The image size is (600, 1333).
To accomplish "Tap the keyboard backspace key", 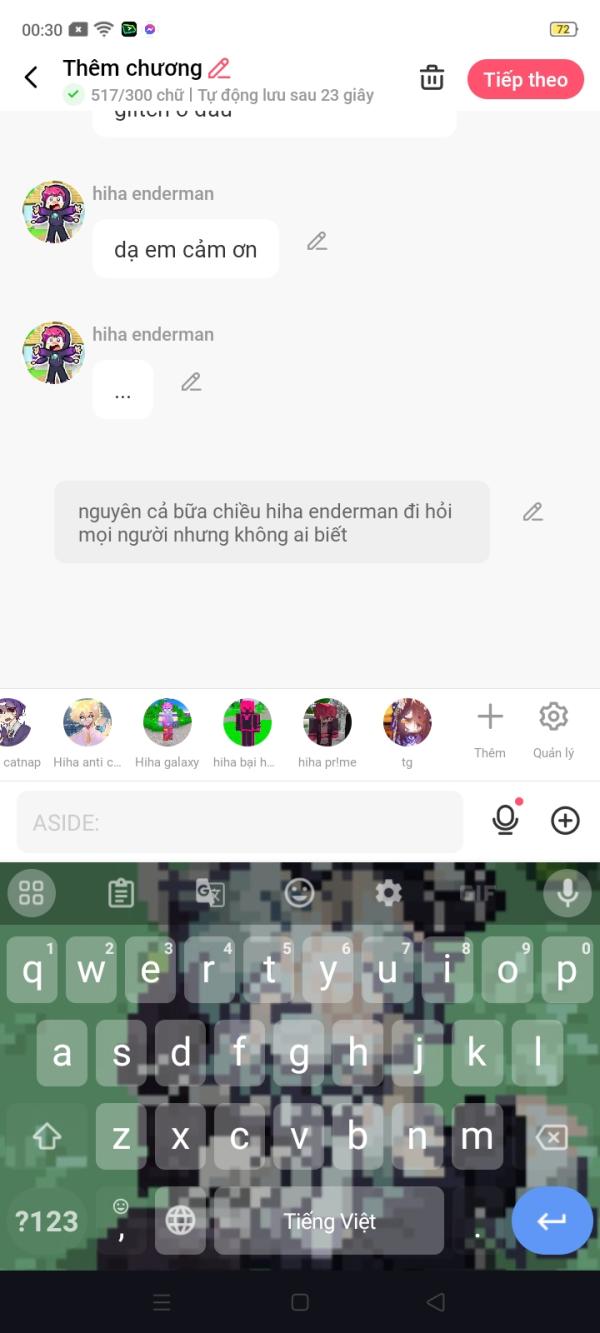I will pos(551,1137).
